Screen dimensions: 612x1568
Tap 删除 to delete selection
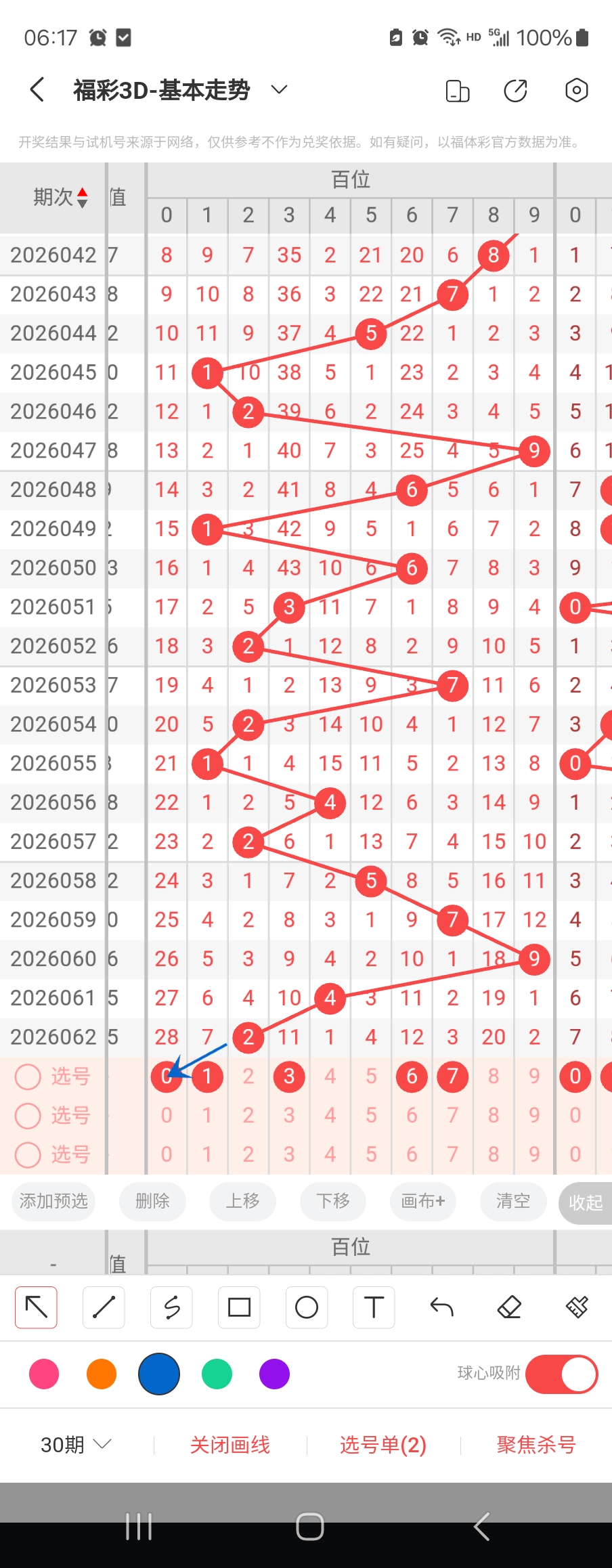click(x=152, y=1201)
